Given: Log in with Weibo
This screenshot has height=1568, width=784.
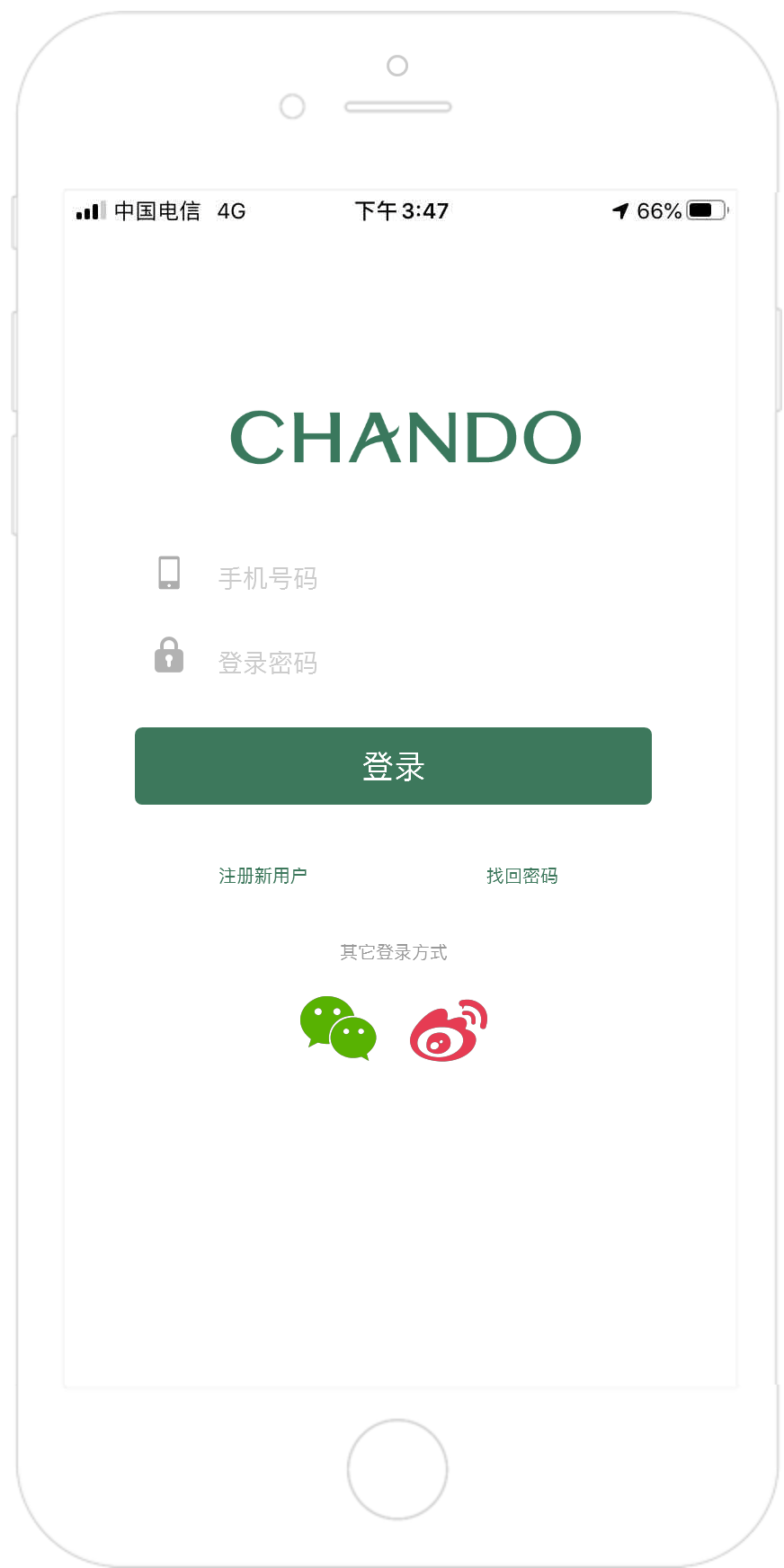Looking at the screenshot, I should [x=449, y=1030].
